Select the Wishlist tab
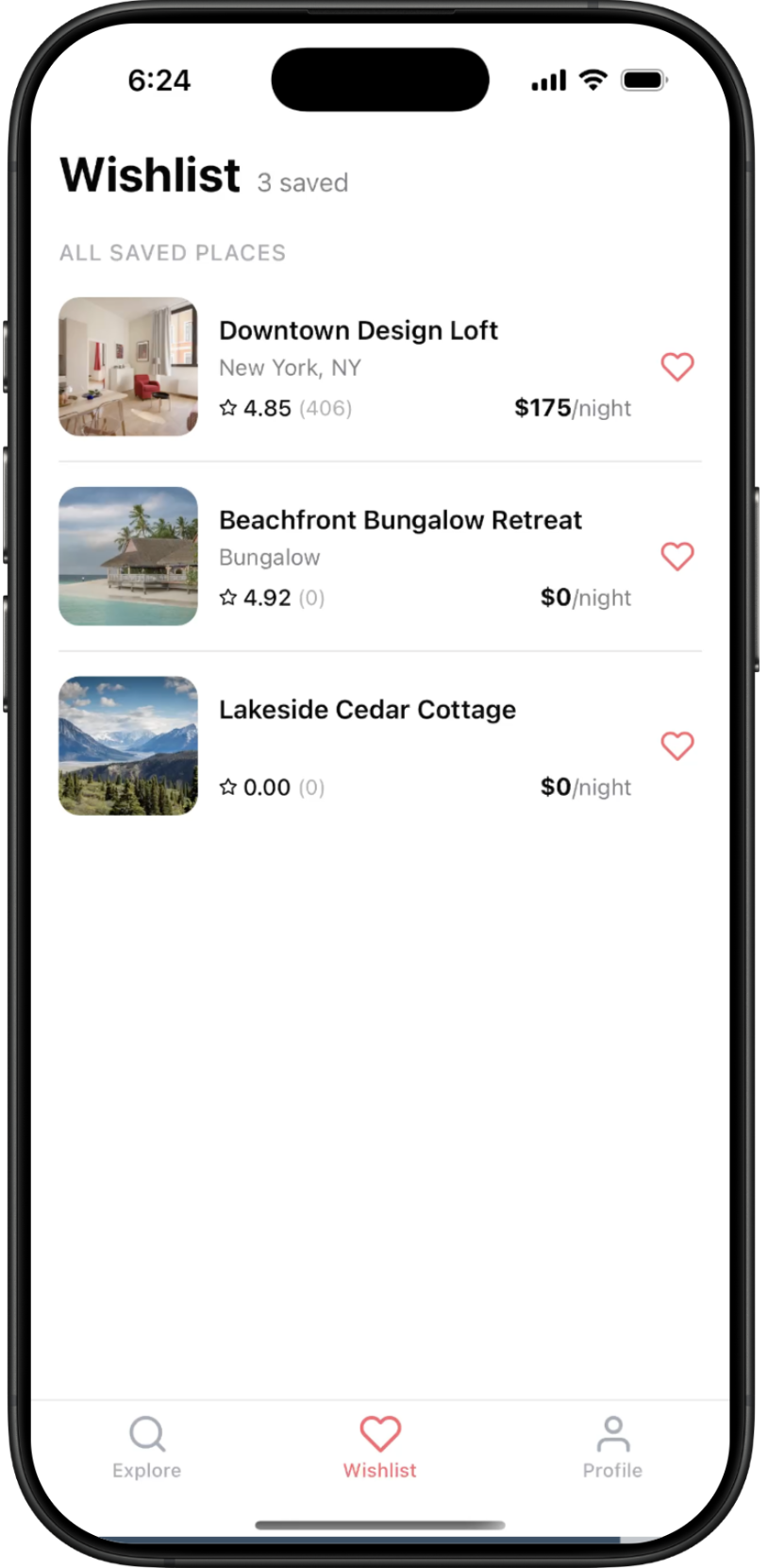The width and height of the screenshot is (768, 1568). (380, 1446)
